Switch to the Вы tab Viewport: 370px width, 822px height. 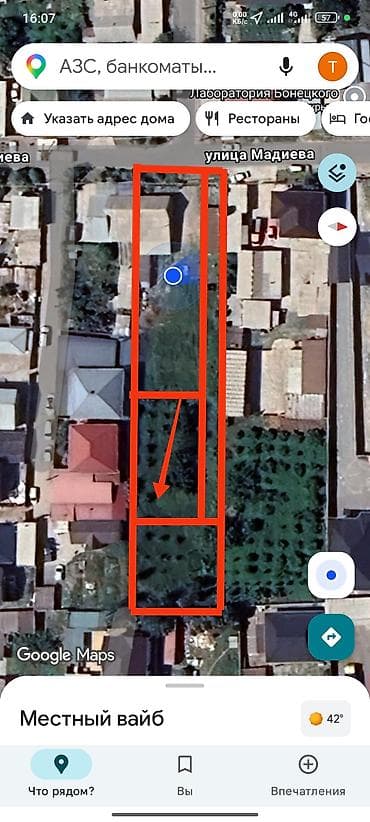184,773
